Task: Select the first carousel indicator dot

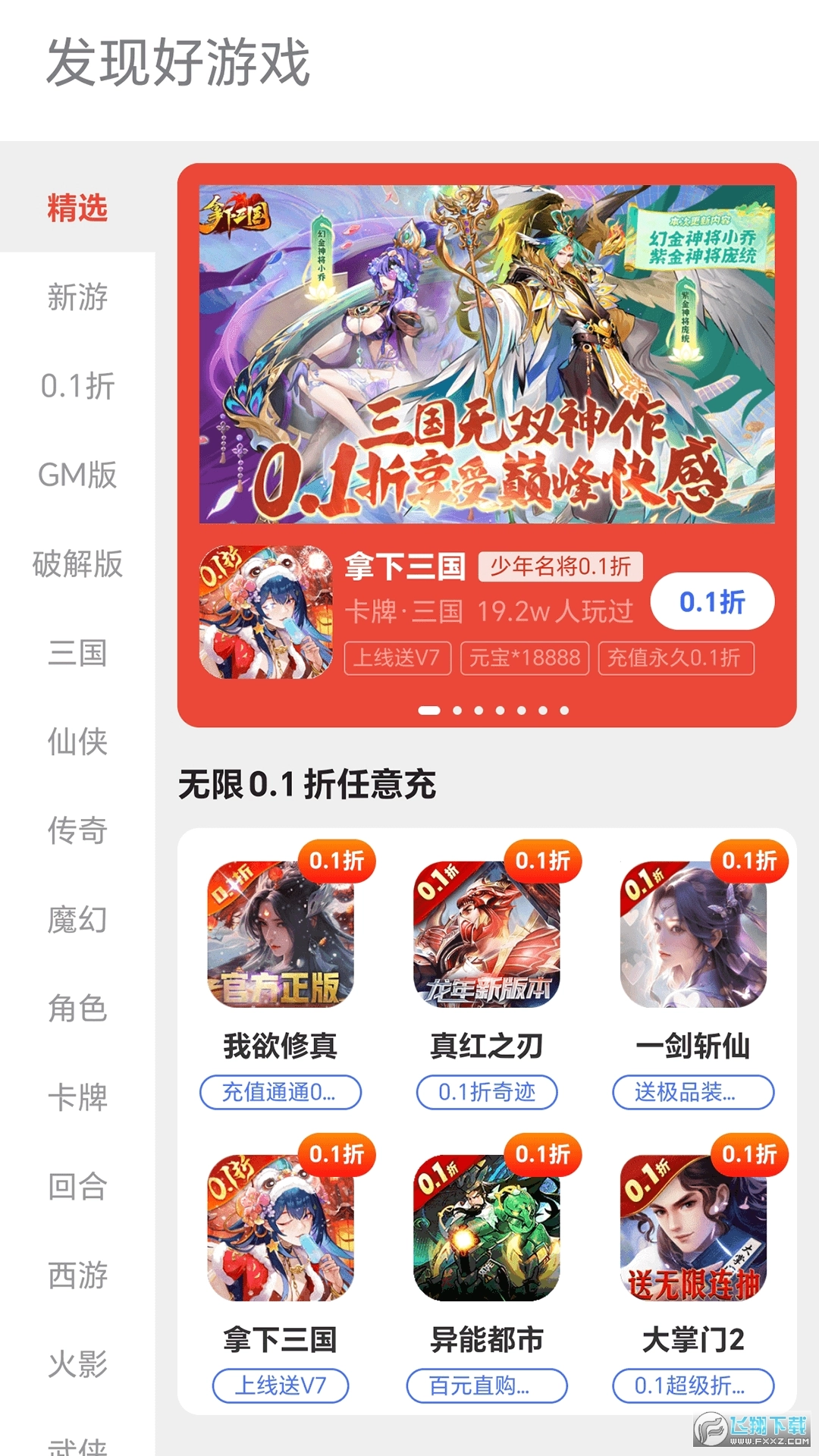Action: (x=428, y=708)
